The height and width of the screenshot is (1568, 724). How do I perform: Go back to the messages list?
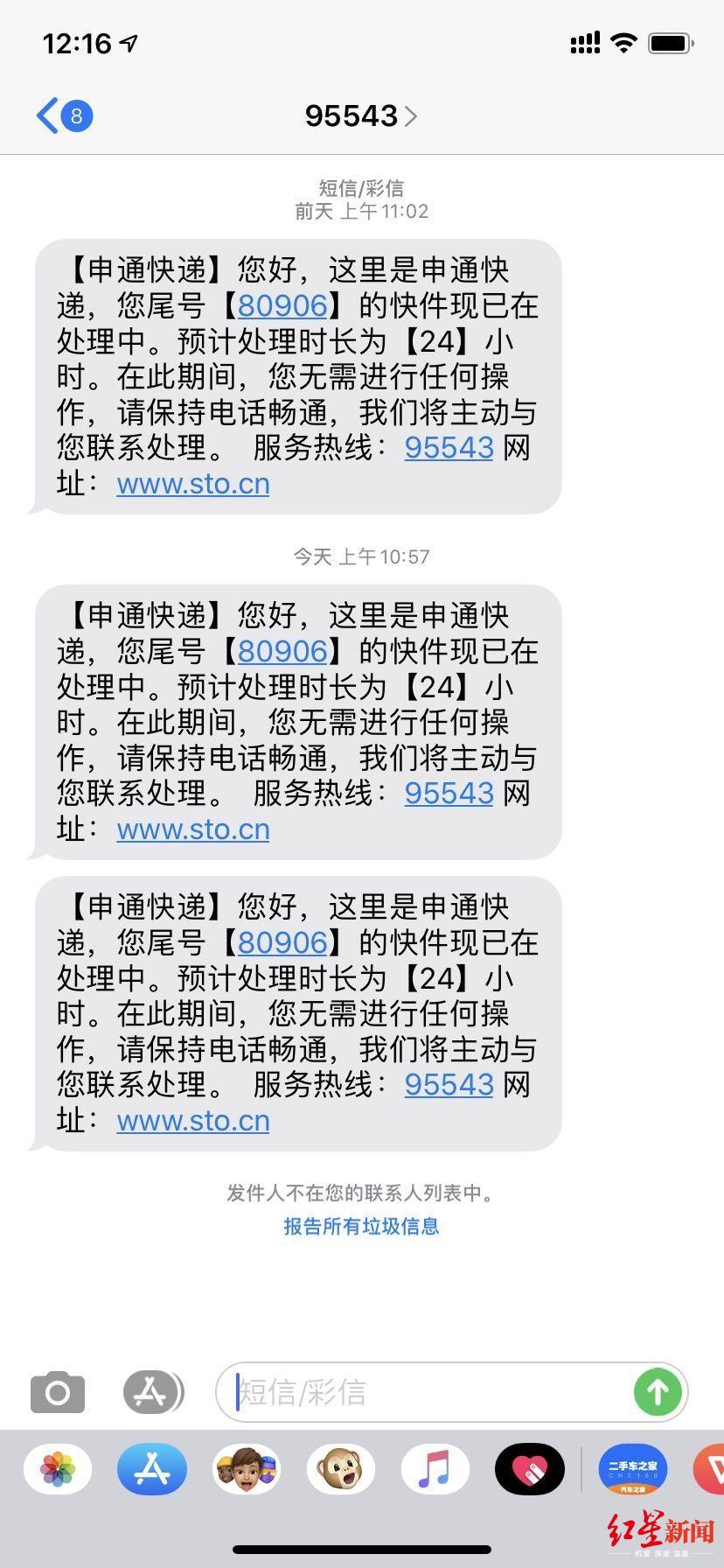coord(61,115)
